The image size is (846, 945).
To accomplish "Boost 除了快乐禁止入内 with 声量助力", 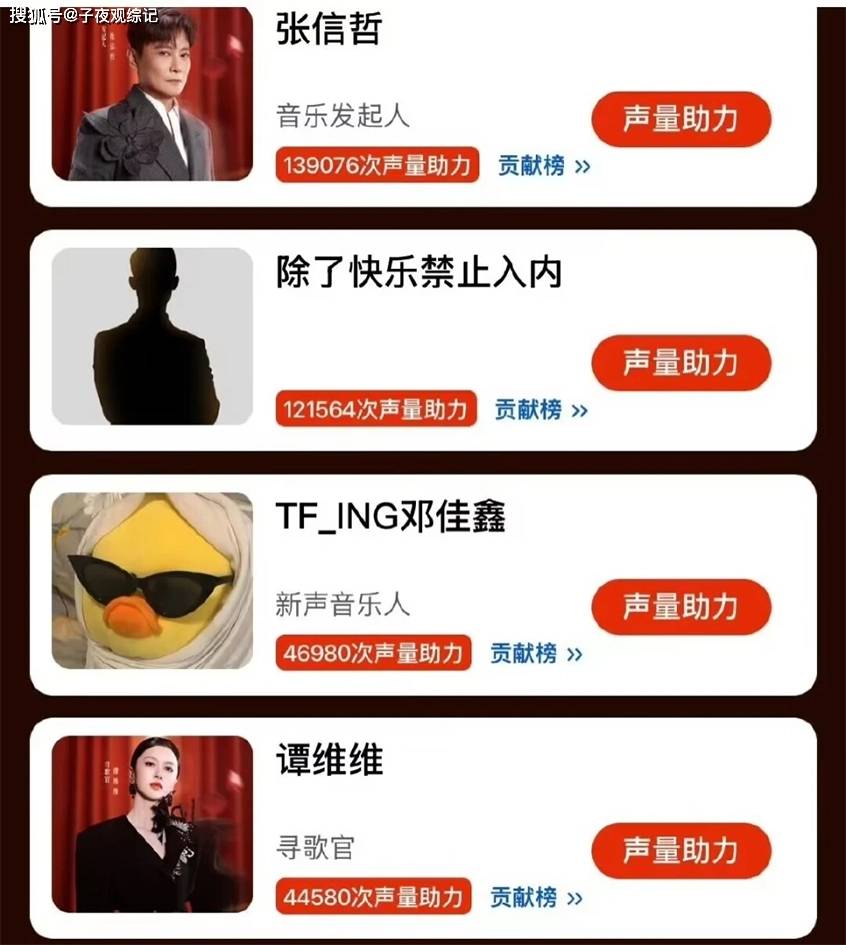I will (681, 363).
